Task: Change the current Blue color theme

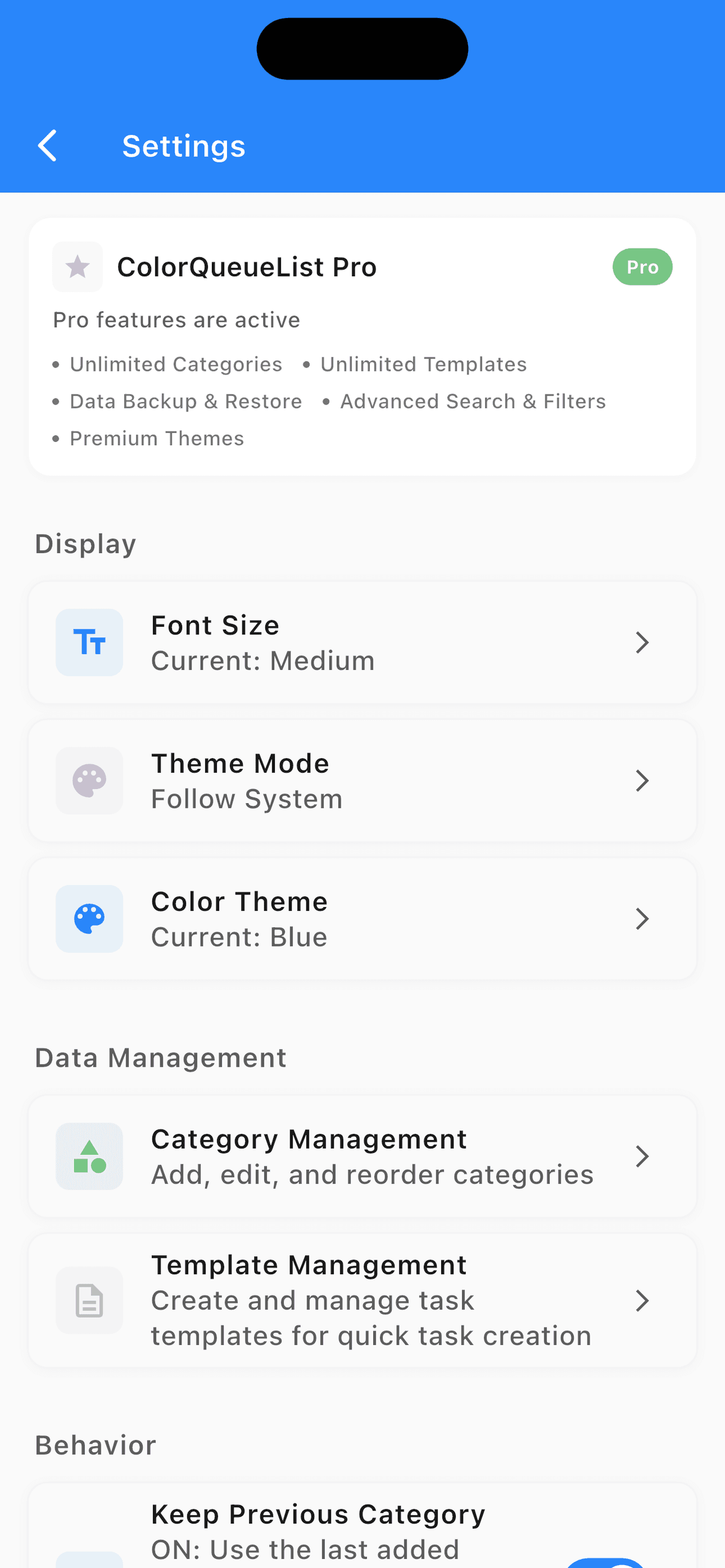Action: 362,919
